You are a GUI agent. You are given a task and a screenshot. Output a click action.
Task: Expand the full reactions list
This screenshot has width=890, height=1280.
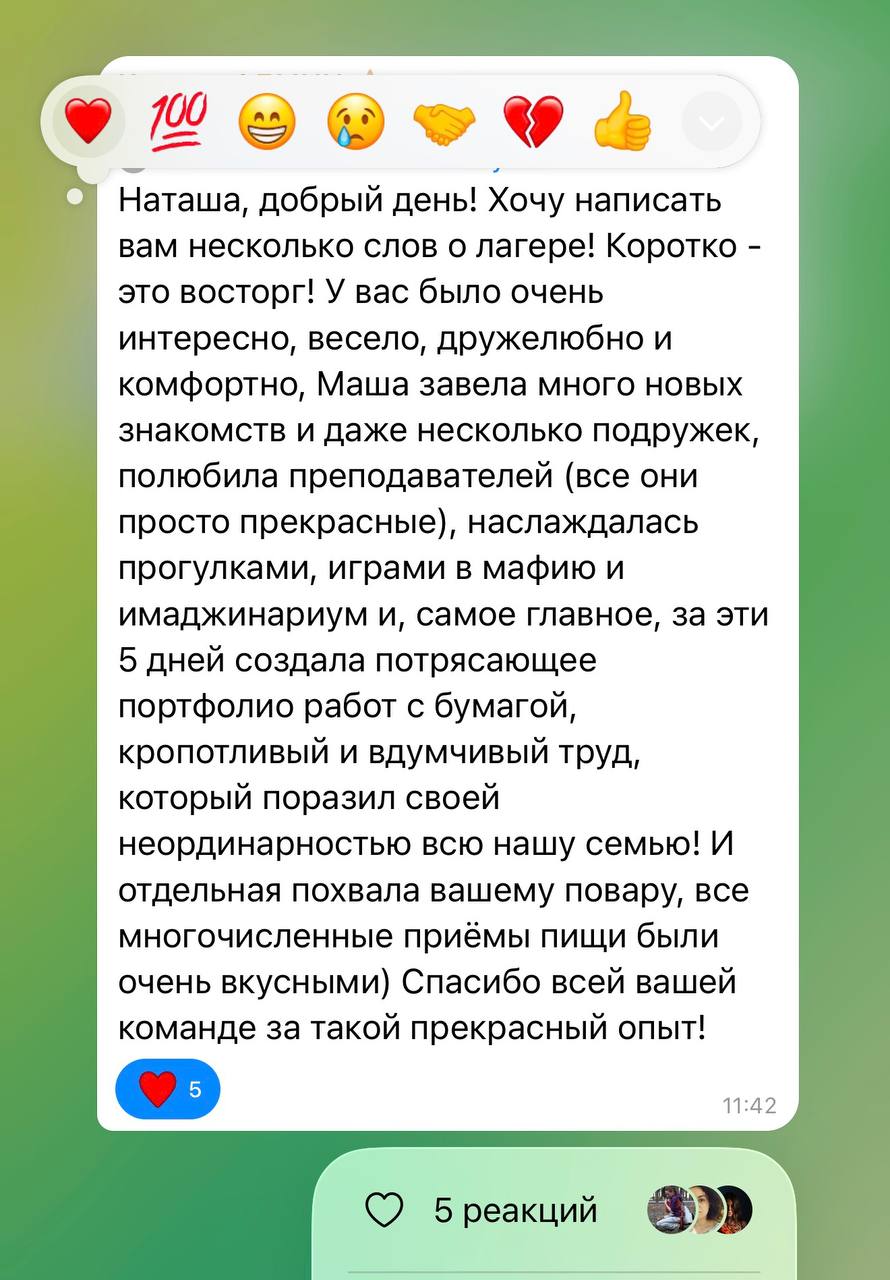coord(712,123)
